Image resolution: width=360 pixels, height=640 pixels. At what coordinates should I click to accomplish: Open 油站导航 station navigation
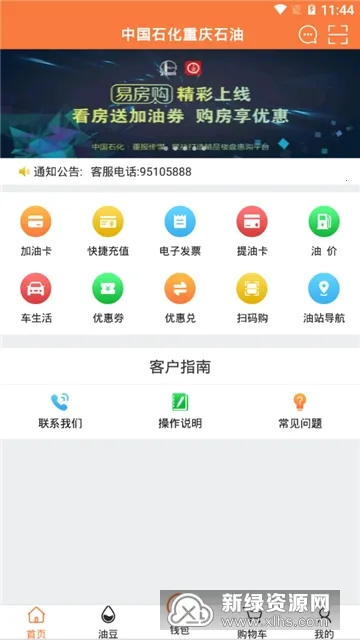(x=324, y=298)
